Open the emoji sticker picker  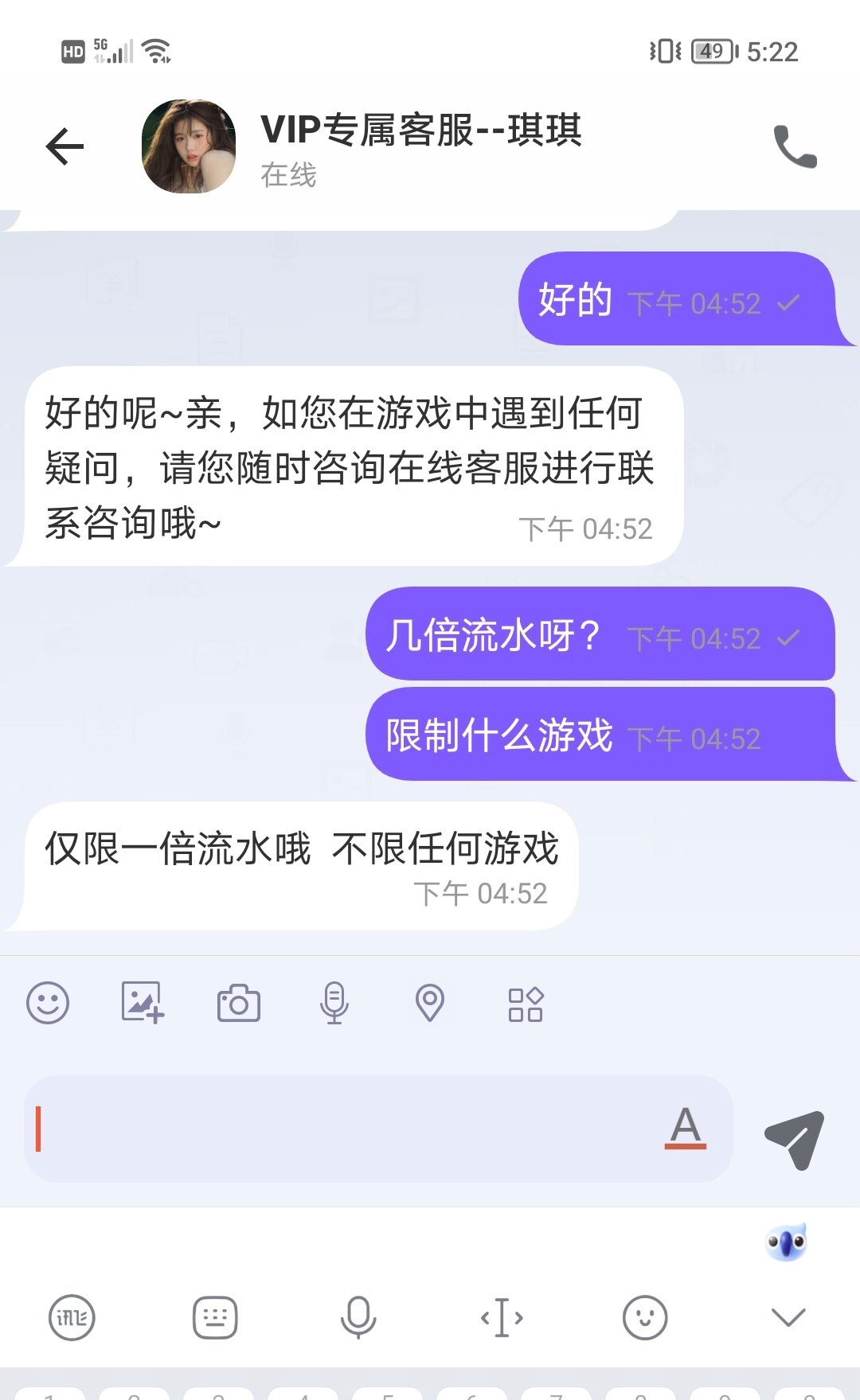tap(48, 1002)
